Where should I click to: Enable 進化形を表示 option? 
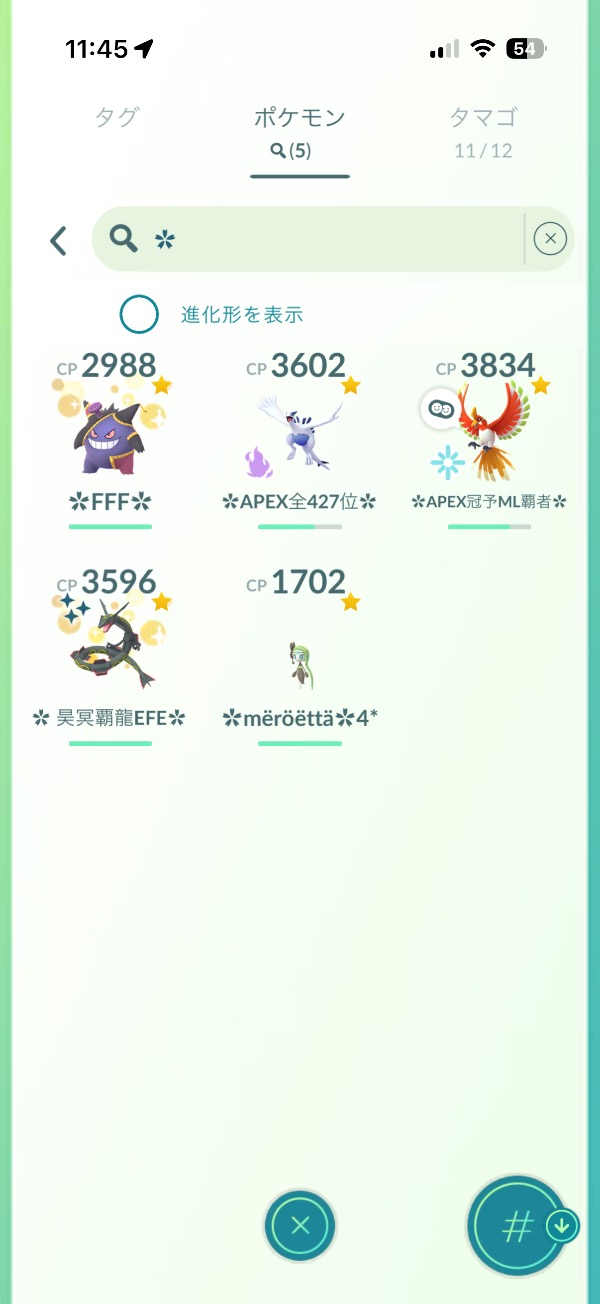(x=139, y=314)
